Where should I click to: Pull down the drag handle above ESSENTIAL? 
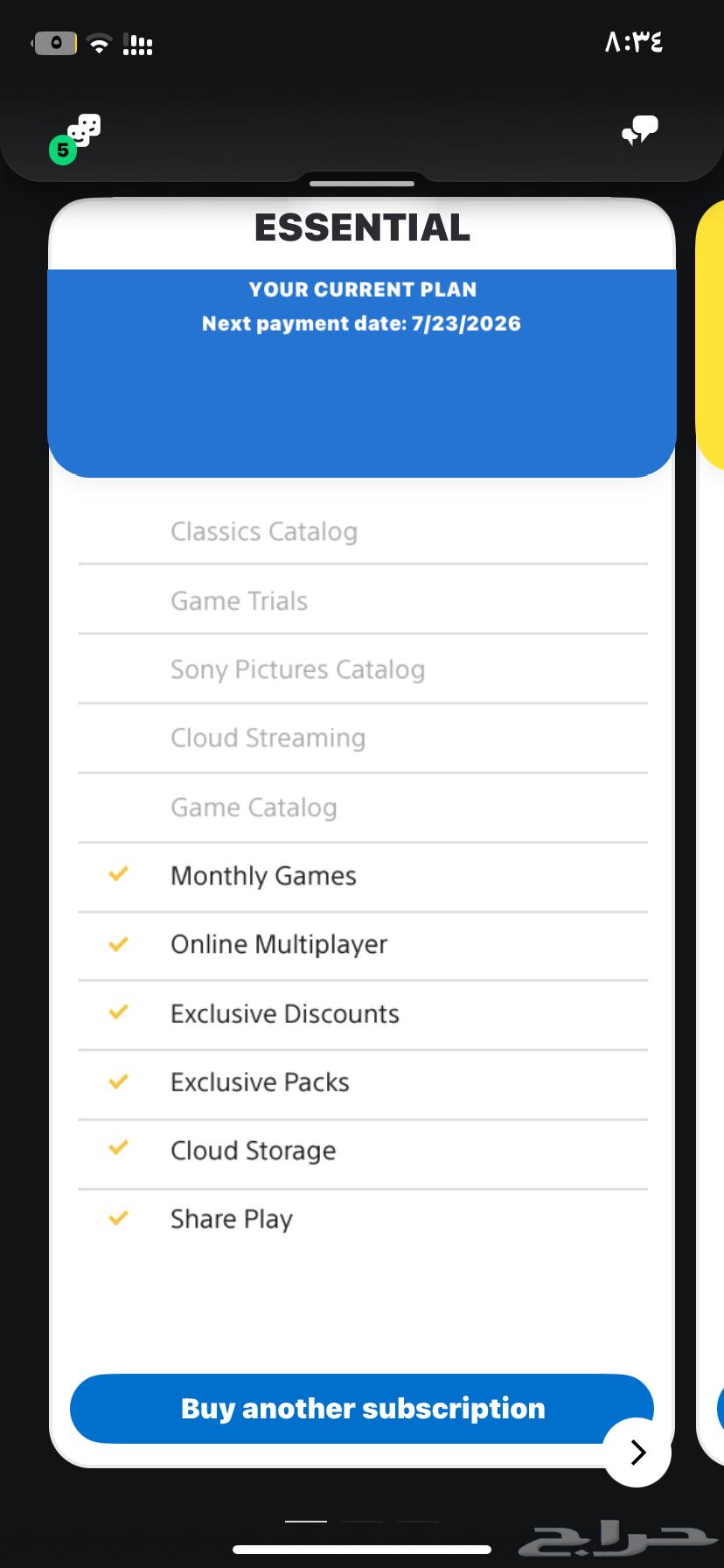coord(361,184)
